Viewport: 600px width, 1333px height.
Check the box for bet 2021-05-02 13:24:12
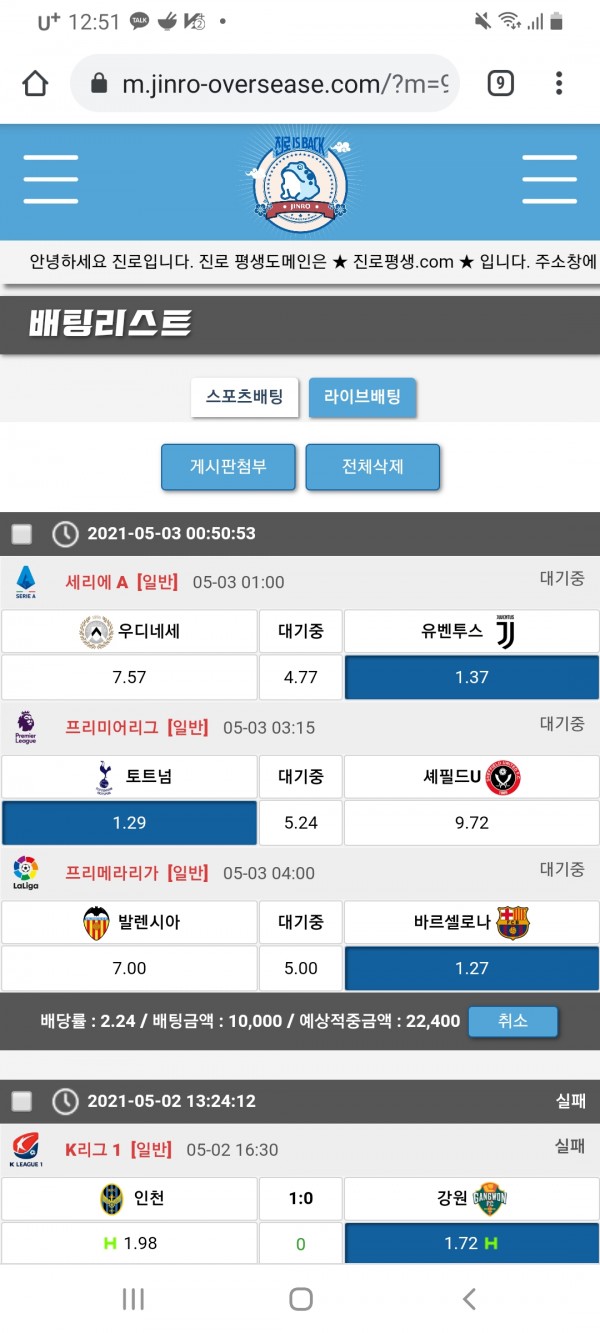[22, 1102]
